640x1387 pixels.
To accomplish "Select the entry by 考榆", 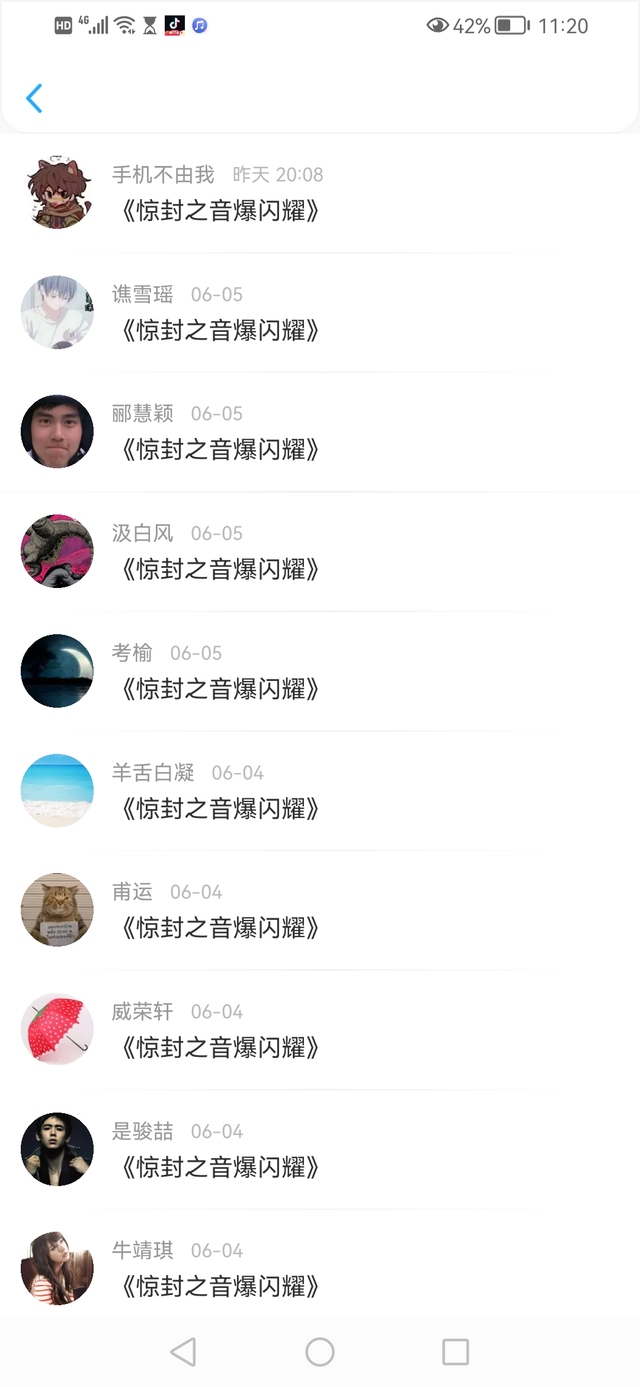I will [320, 671].
